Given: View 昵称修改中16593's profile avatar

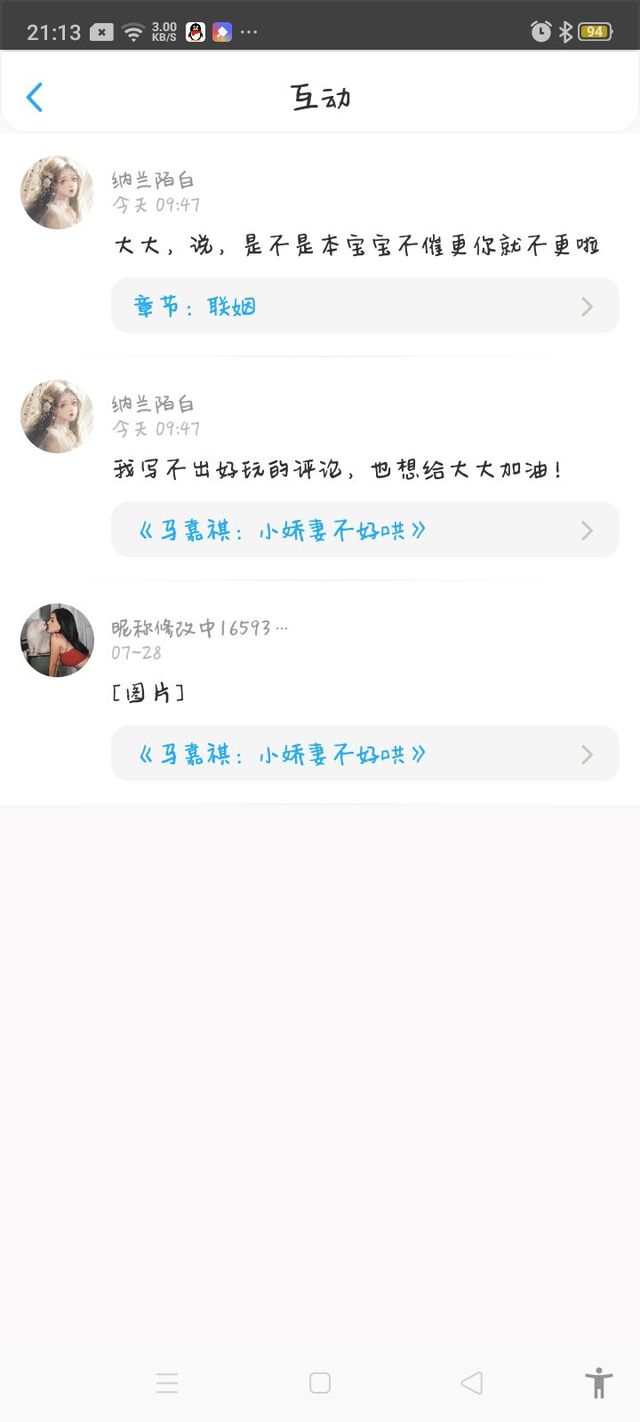Looking at the screenshot, I should coord(57,641).
